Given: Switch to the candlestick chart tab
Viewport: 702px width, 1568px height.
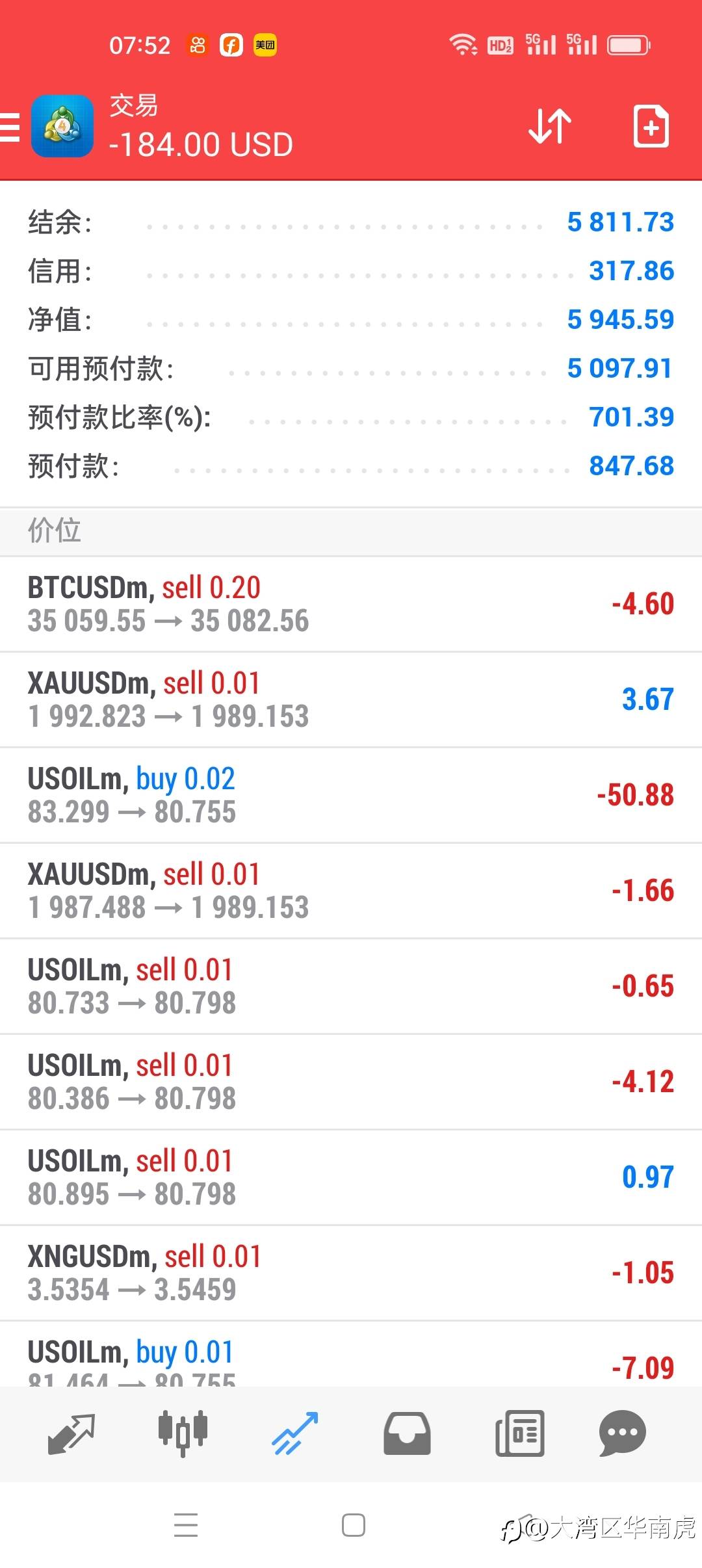Looking at the screenshot, I should 183,1433.
